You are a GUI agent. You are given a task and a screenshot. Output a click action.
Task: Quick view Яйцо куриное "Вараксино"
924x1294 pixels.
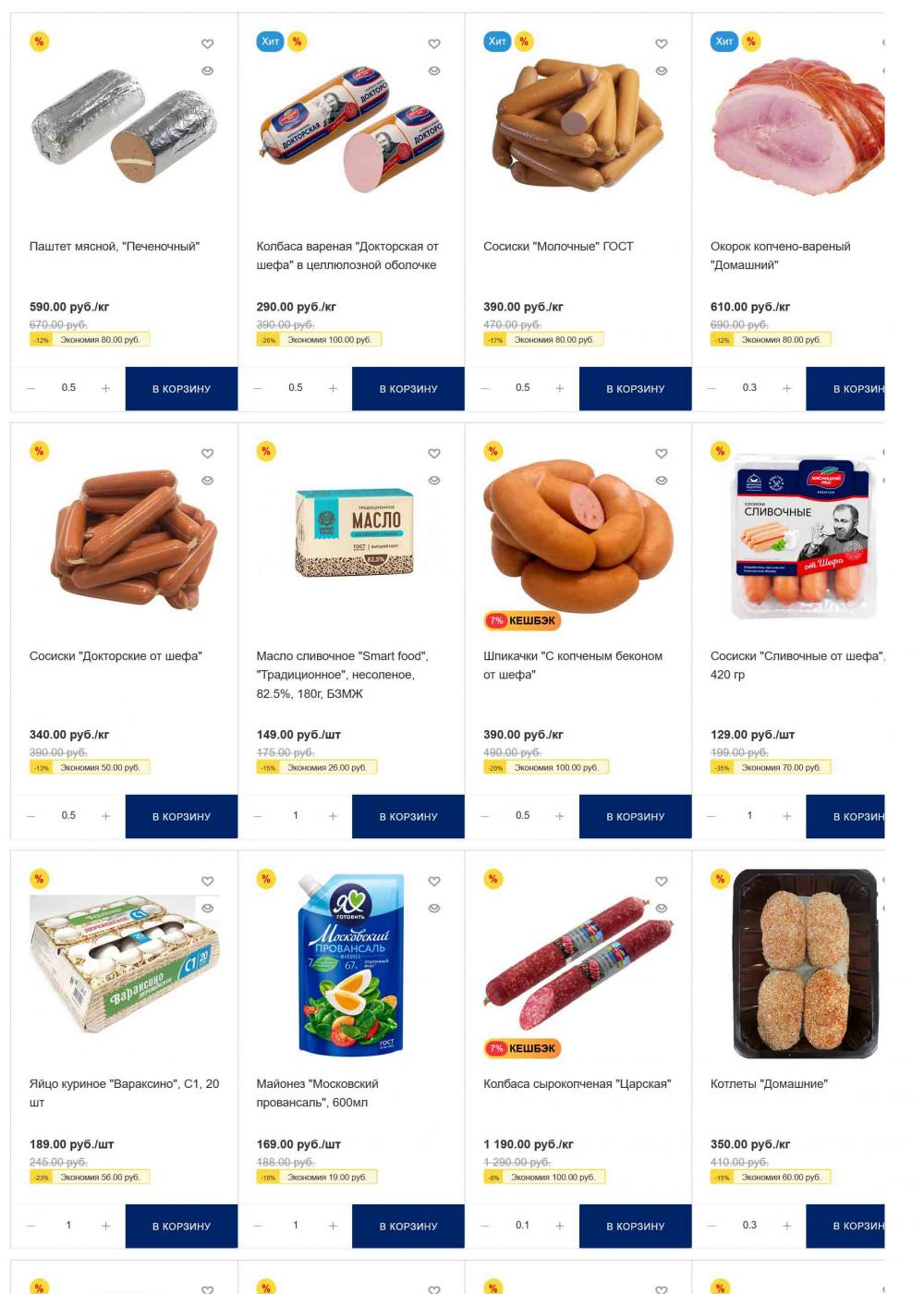pos(207,909)
